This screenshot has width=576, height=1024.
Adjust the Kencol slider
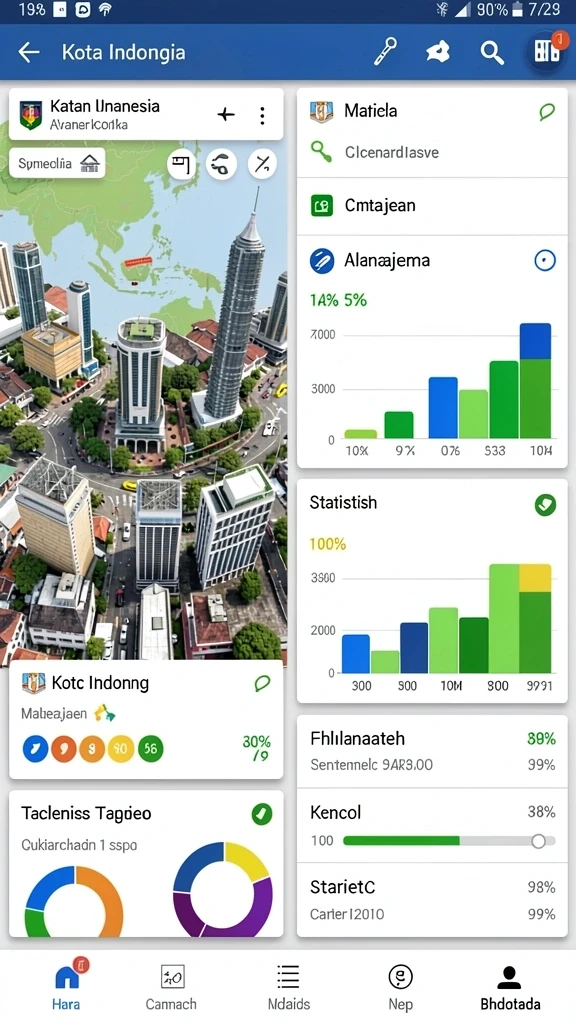(449, 841)
